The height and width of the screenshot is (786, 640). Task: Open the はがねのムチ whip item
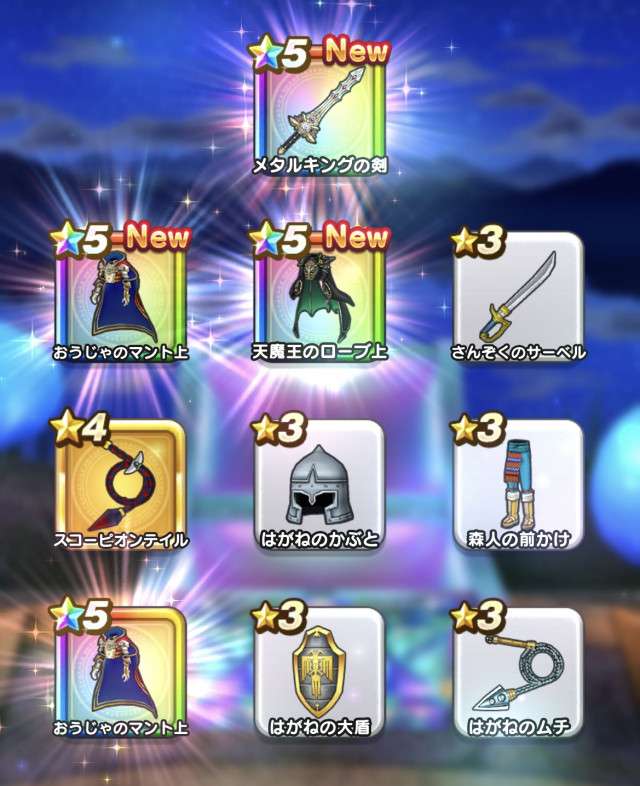518,672
